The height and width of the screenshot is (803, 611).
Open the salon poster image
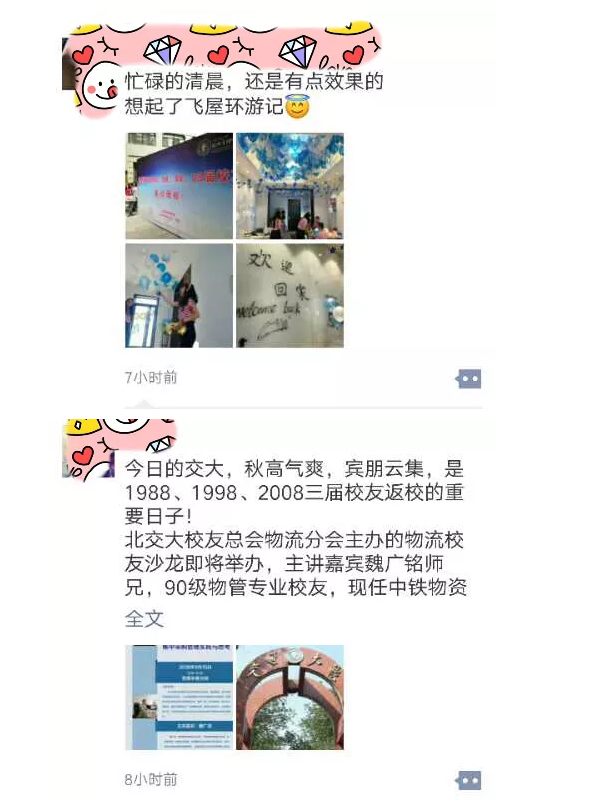click(x=178, y=697)
